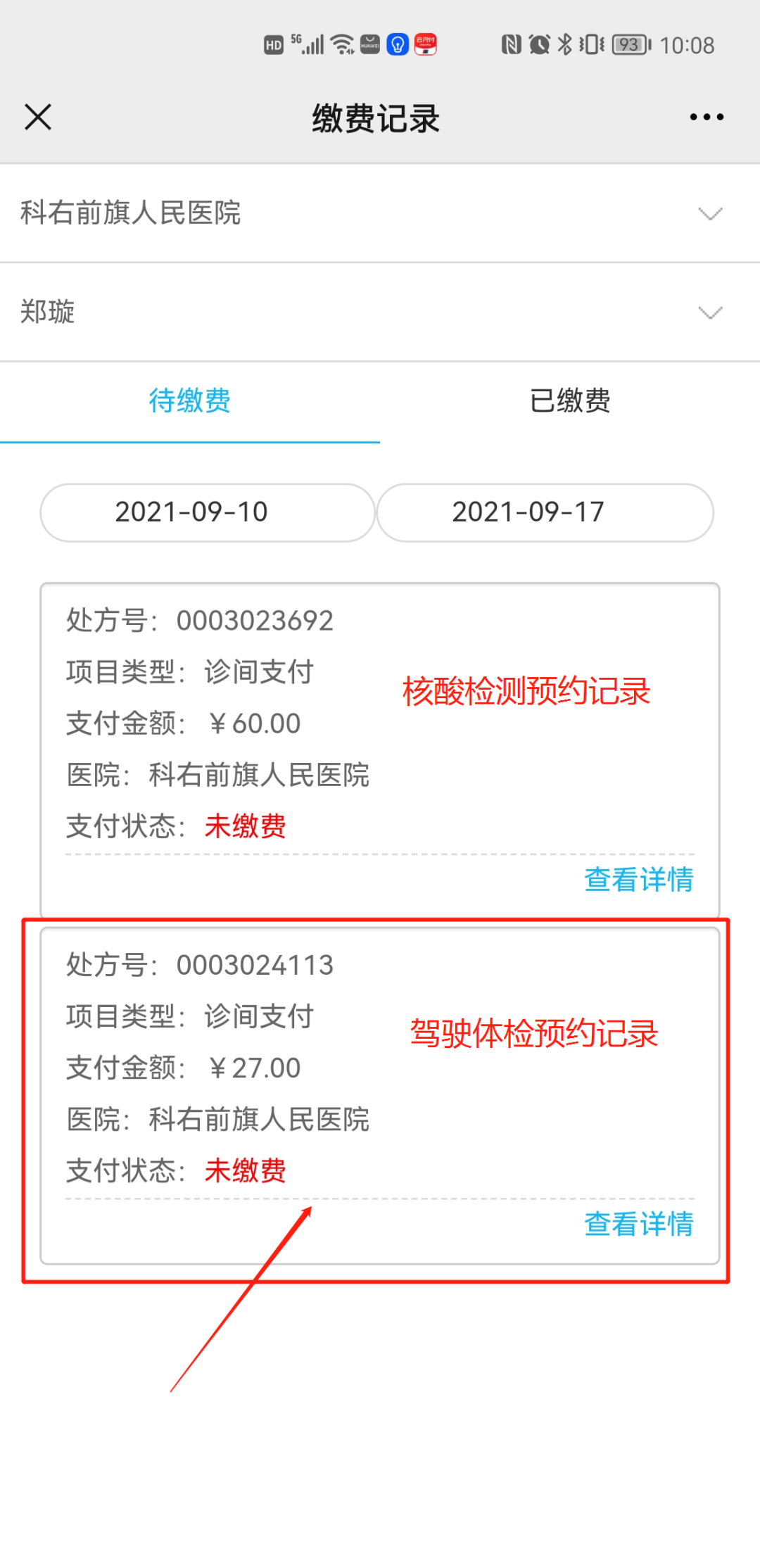Switch to the 已缴费 tab
Image resolution: width=760 pixels, height=1568 pixels.
(570, 401)
